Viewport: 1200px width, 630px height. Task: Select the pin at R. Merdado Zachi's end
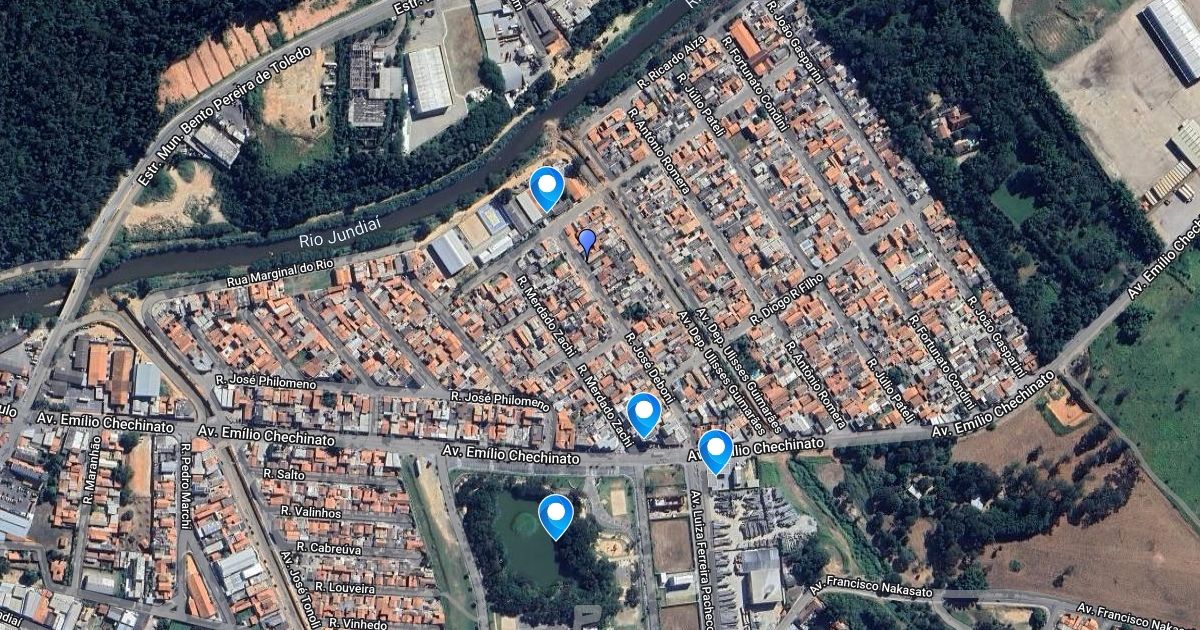pyautogui.click(x=644, y=413)
